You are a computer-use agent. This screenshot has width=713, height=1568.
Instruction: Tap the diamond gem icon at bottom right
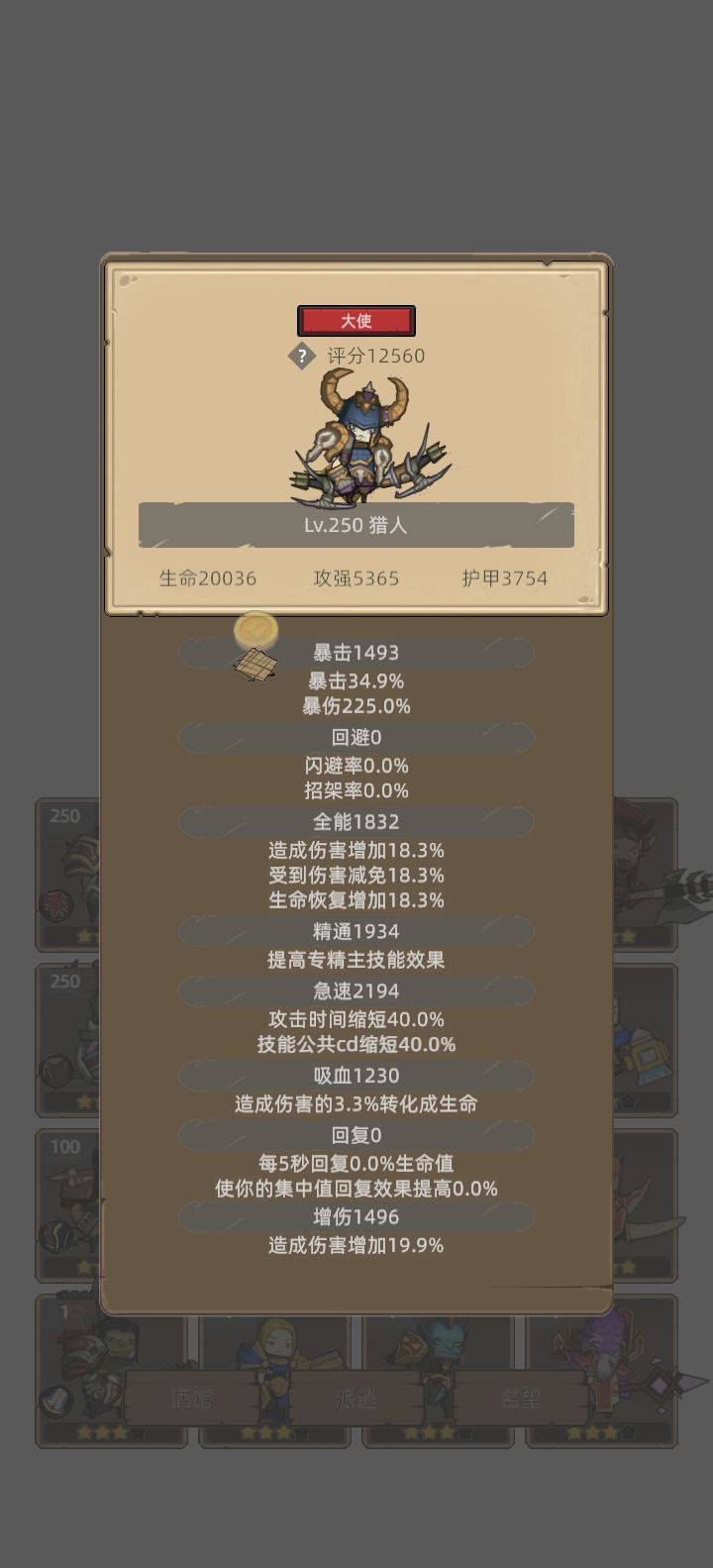(659, 1384)
